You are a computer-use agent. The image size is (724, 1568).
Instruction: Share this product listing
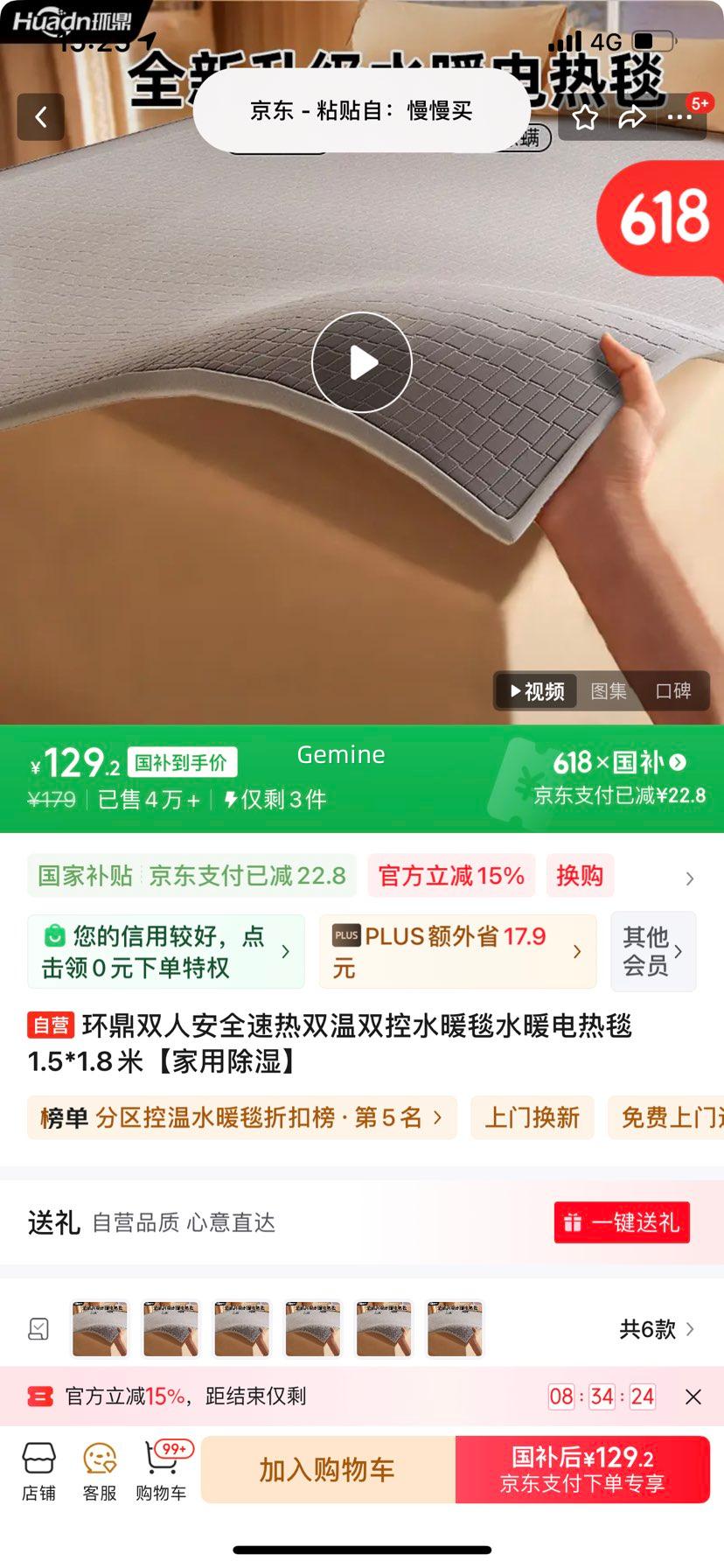pos(631,118)
